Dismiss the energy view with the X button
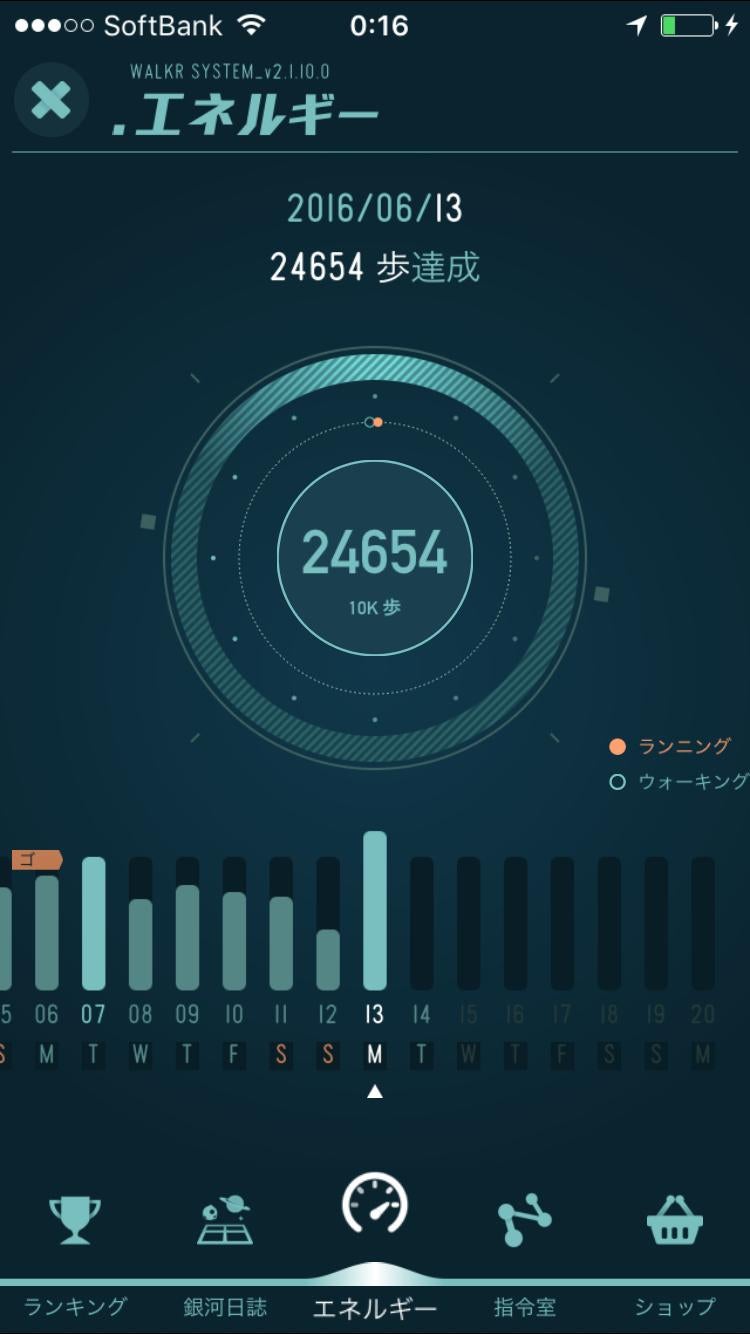 [x=51, y=100]
